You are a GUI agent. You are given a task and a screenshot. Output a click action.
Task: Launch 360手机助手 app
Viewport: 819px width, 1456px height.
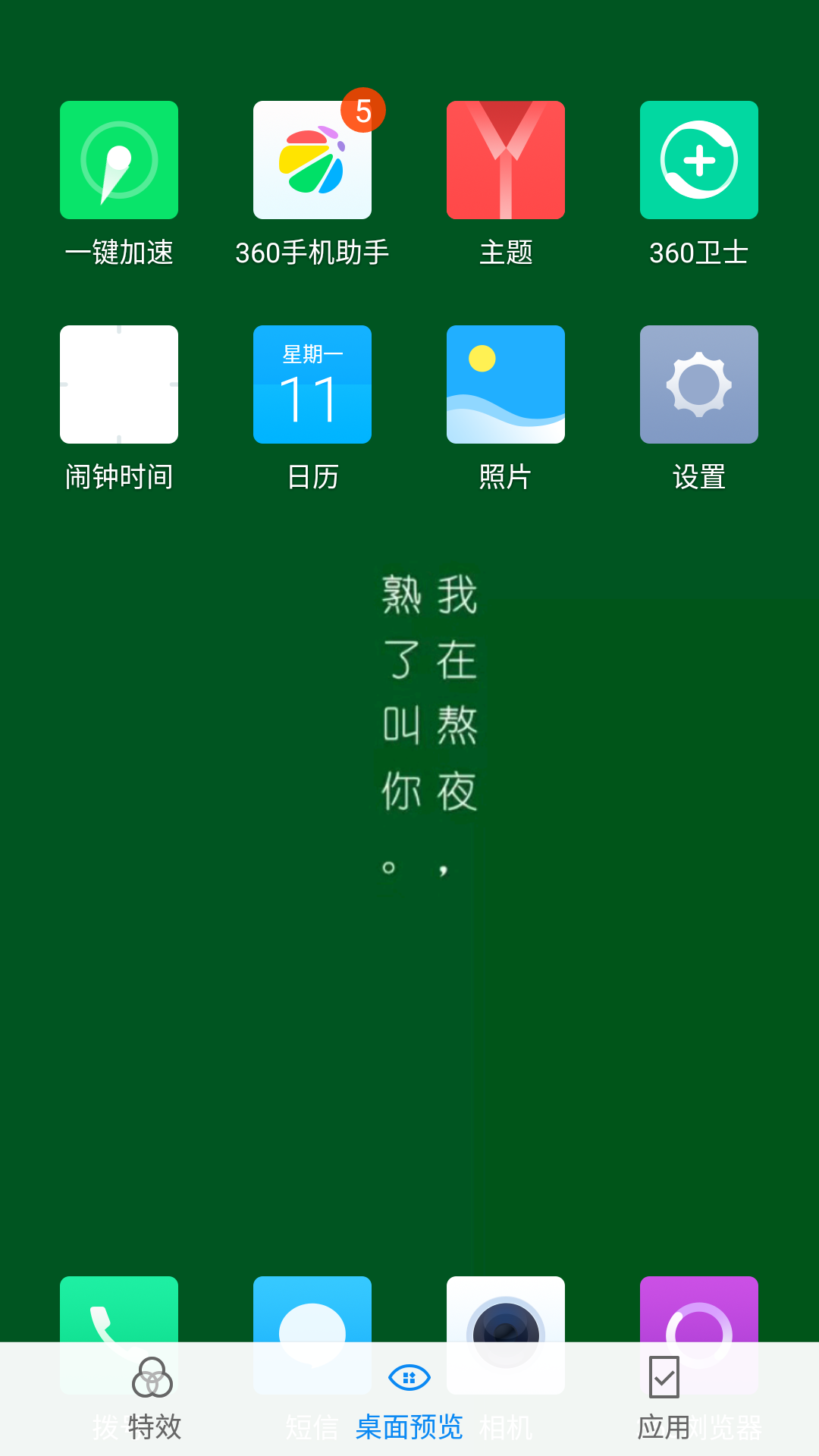(312, 159)
